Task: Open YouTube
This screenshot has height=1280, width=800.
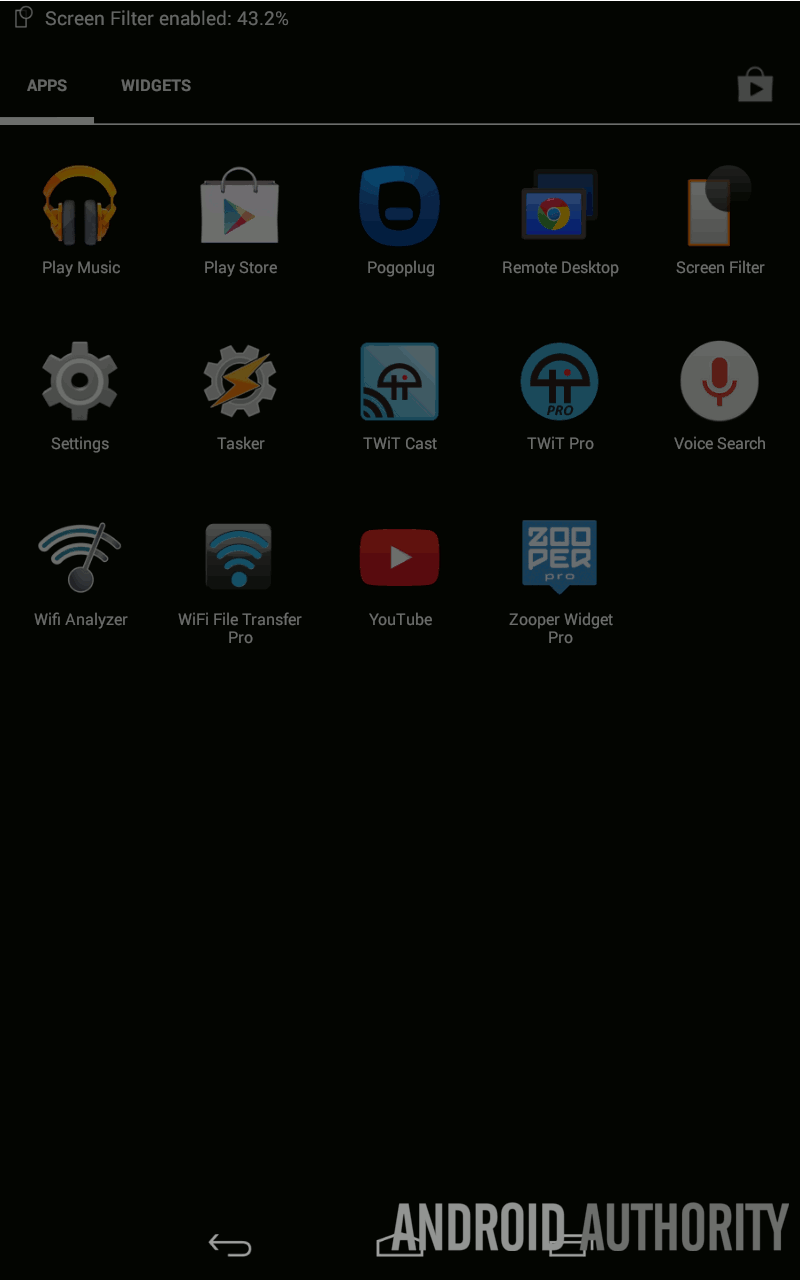Action: (x=400, y=558)
